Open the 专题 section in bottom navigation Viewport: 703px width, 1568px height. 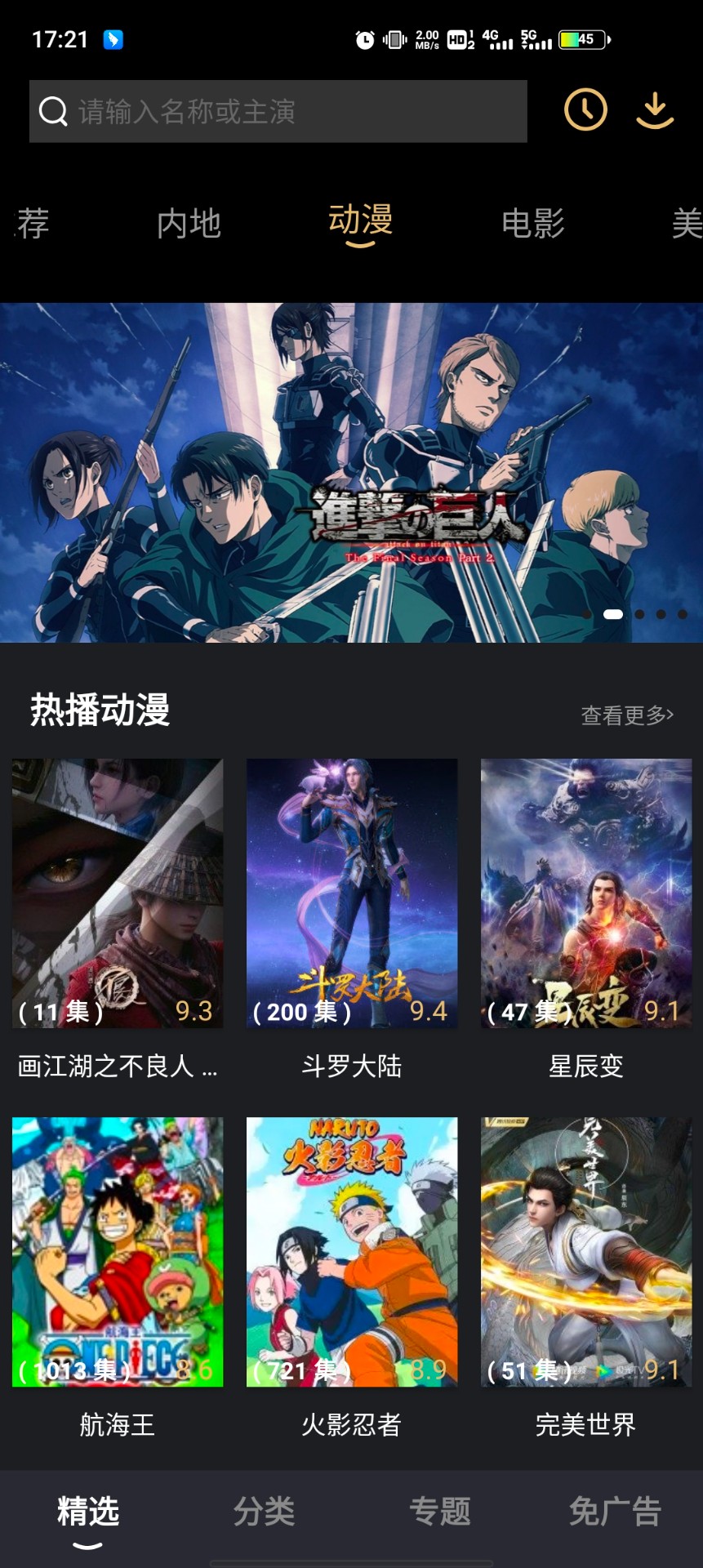[440, 1512]
